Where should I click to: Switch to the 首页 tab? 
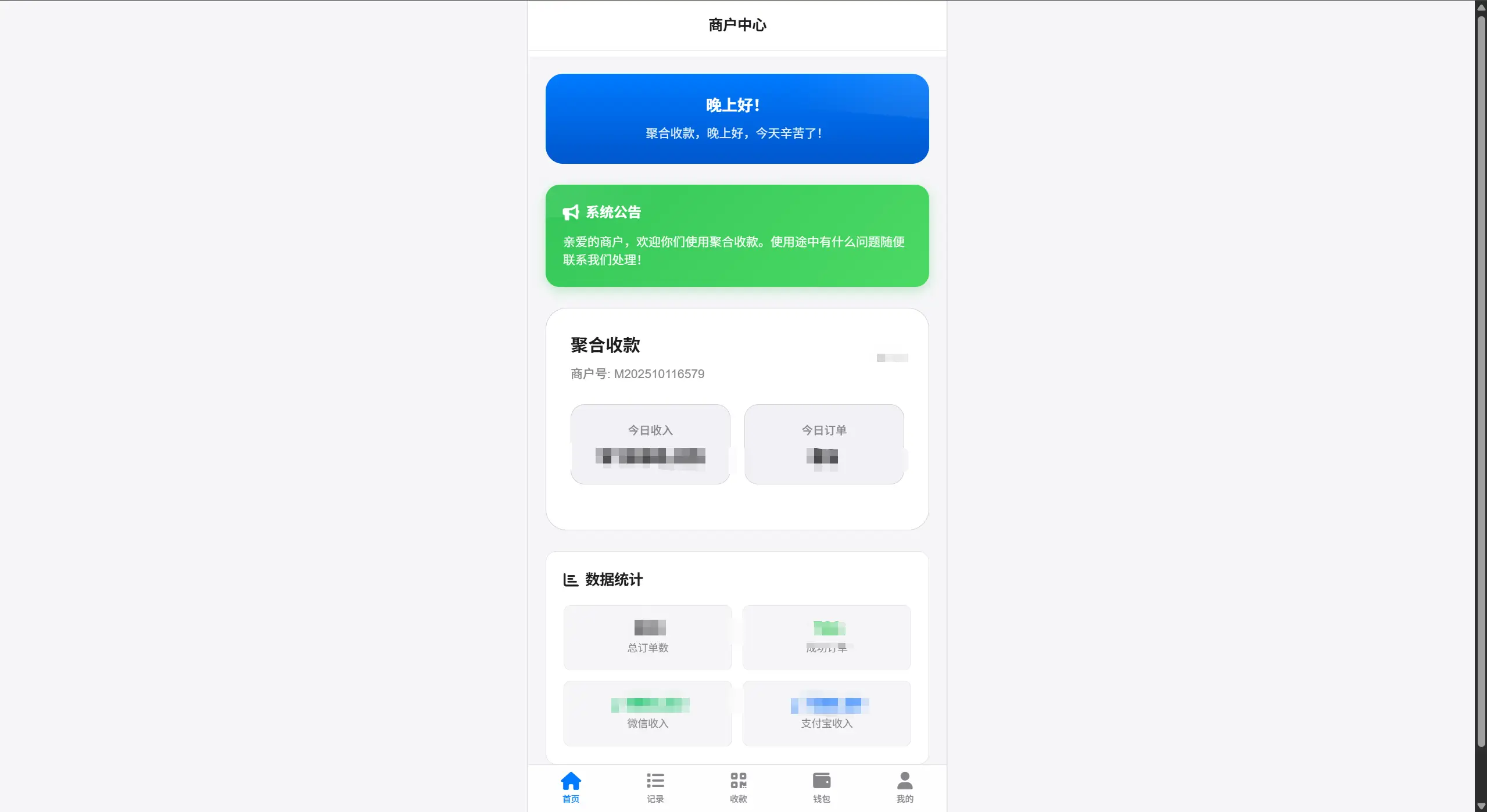click(571, 787)
